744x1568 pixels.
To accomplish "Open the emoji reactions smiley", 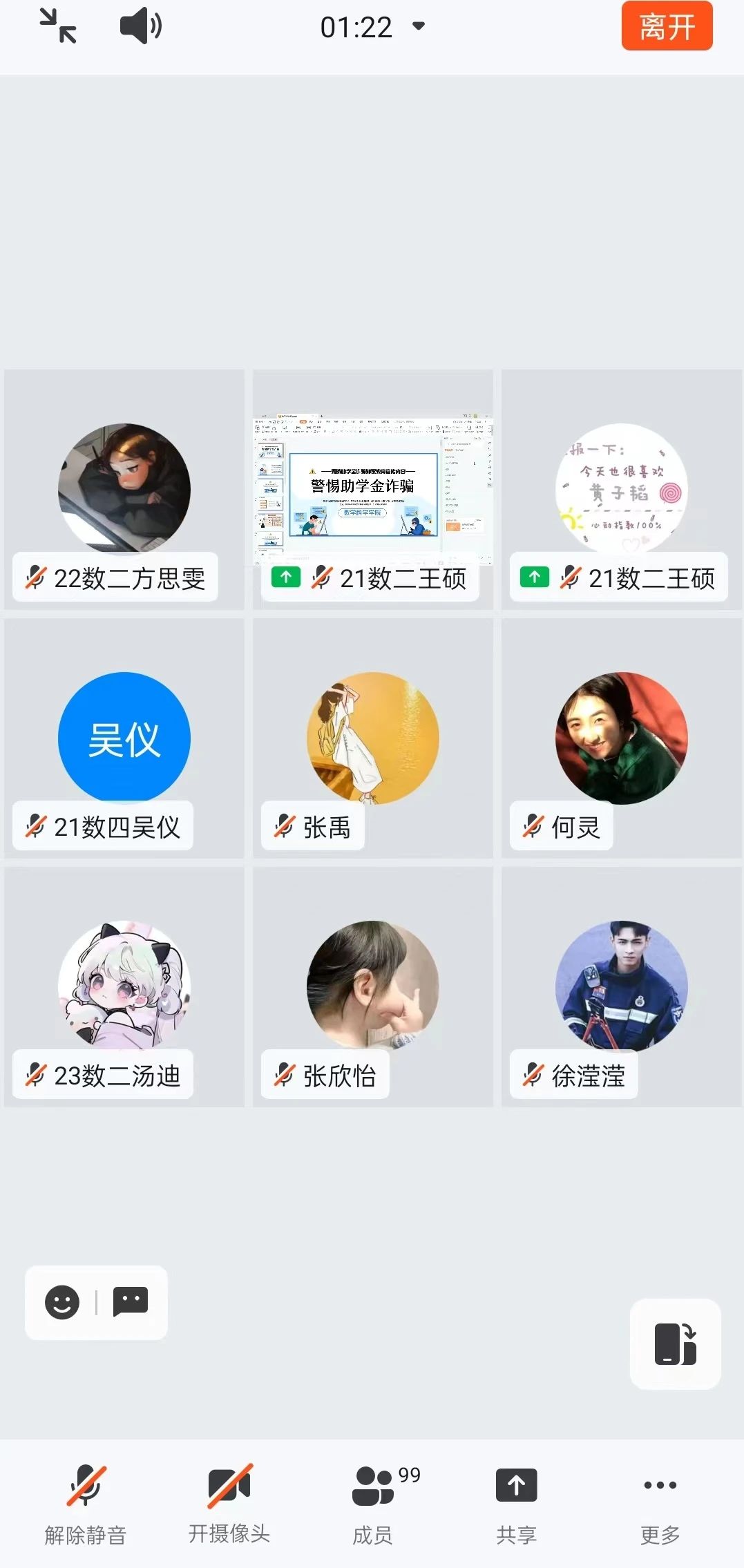I will pos(62,1302).
